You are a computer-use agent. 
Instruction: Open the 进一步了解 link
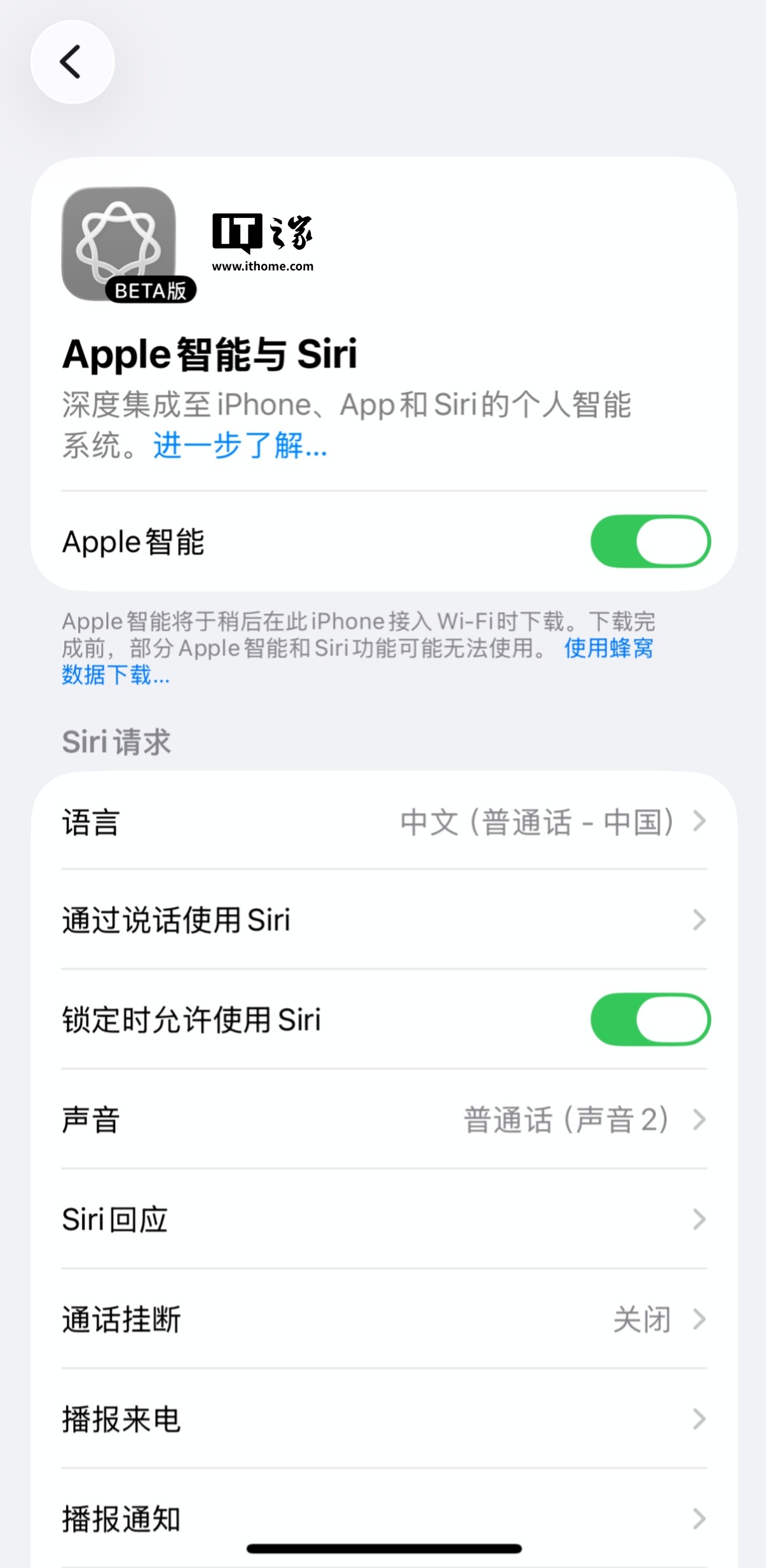click(x=240, y=446)
